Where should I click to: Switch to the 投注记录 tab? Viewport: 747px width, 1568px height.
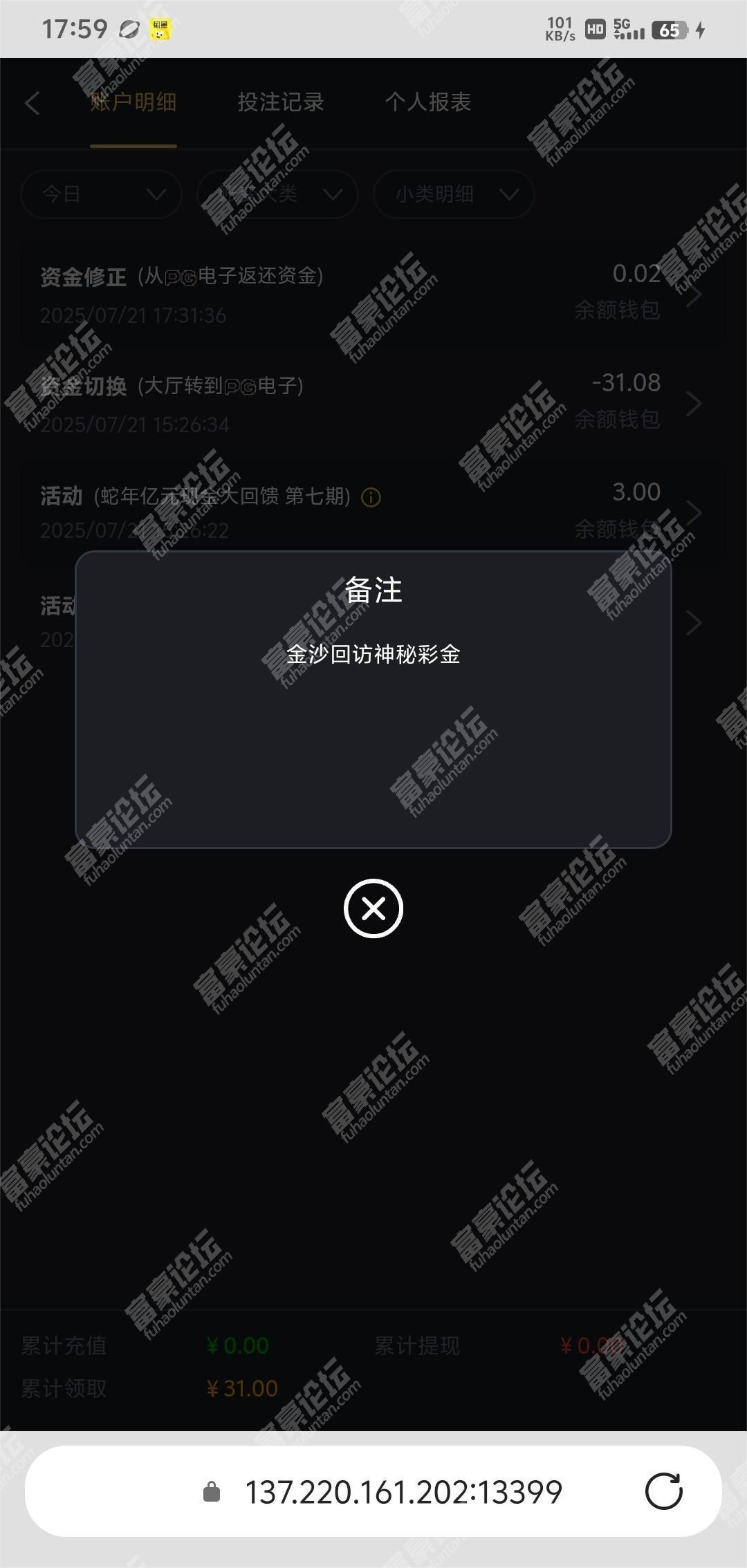[281, 102]
